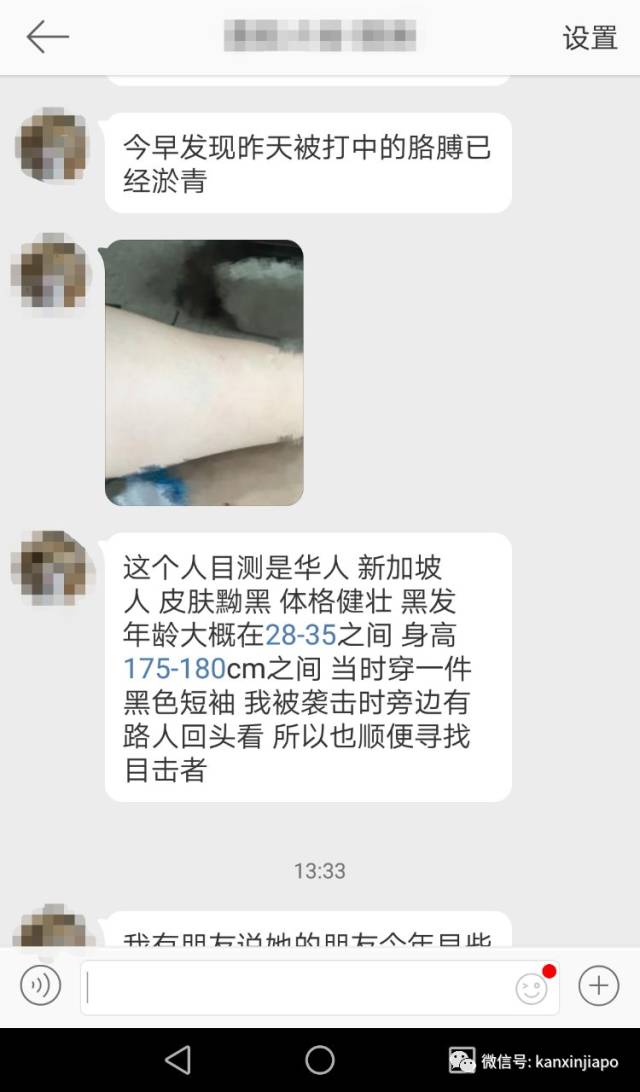Switch to voice message input
This screenshot has height=1092, width=640.
[x=40, y=986]
